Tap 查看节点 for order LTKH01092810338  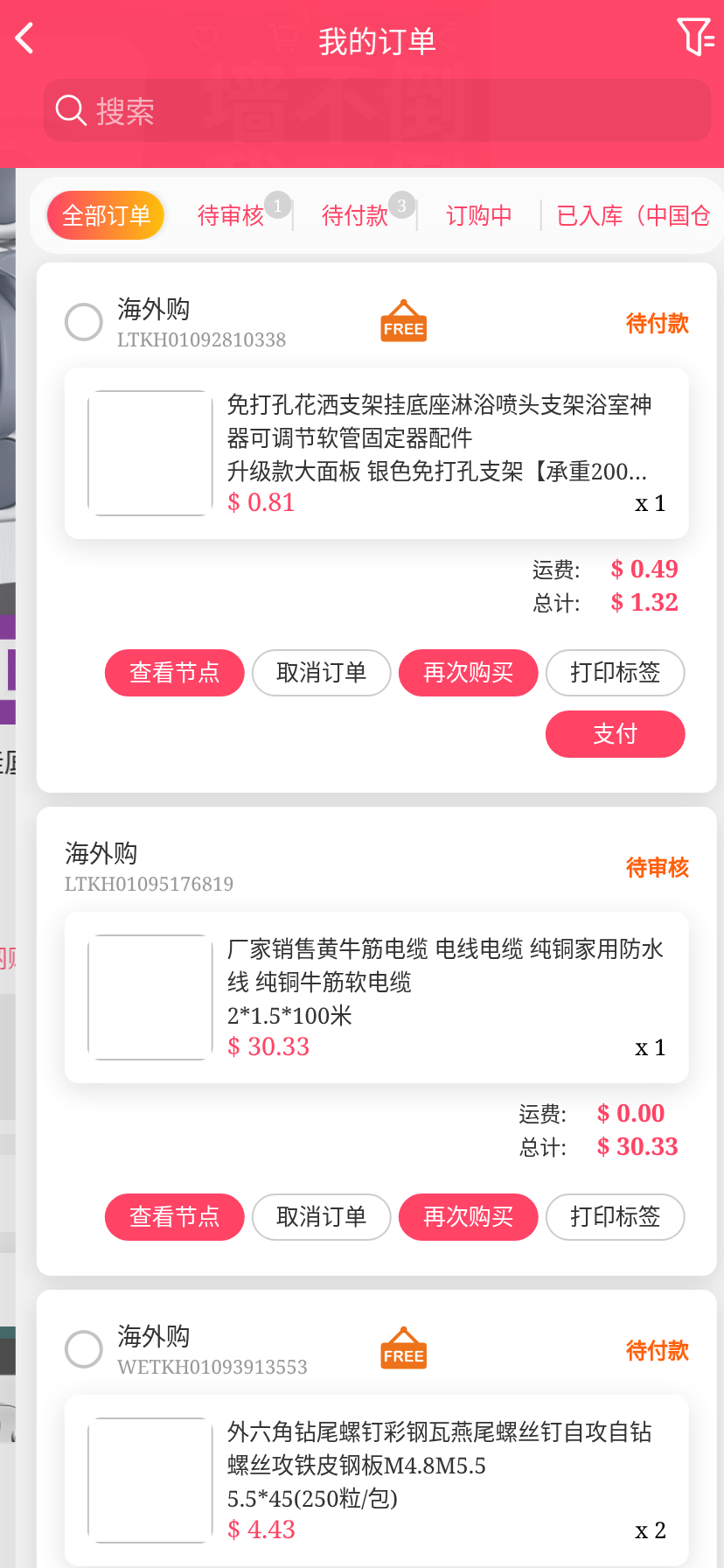tap(174, 673)
